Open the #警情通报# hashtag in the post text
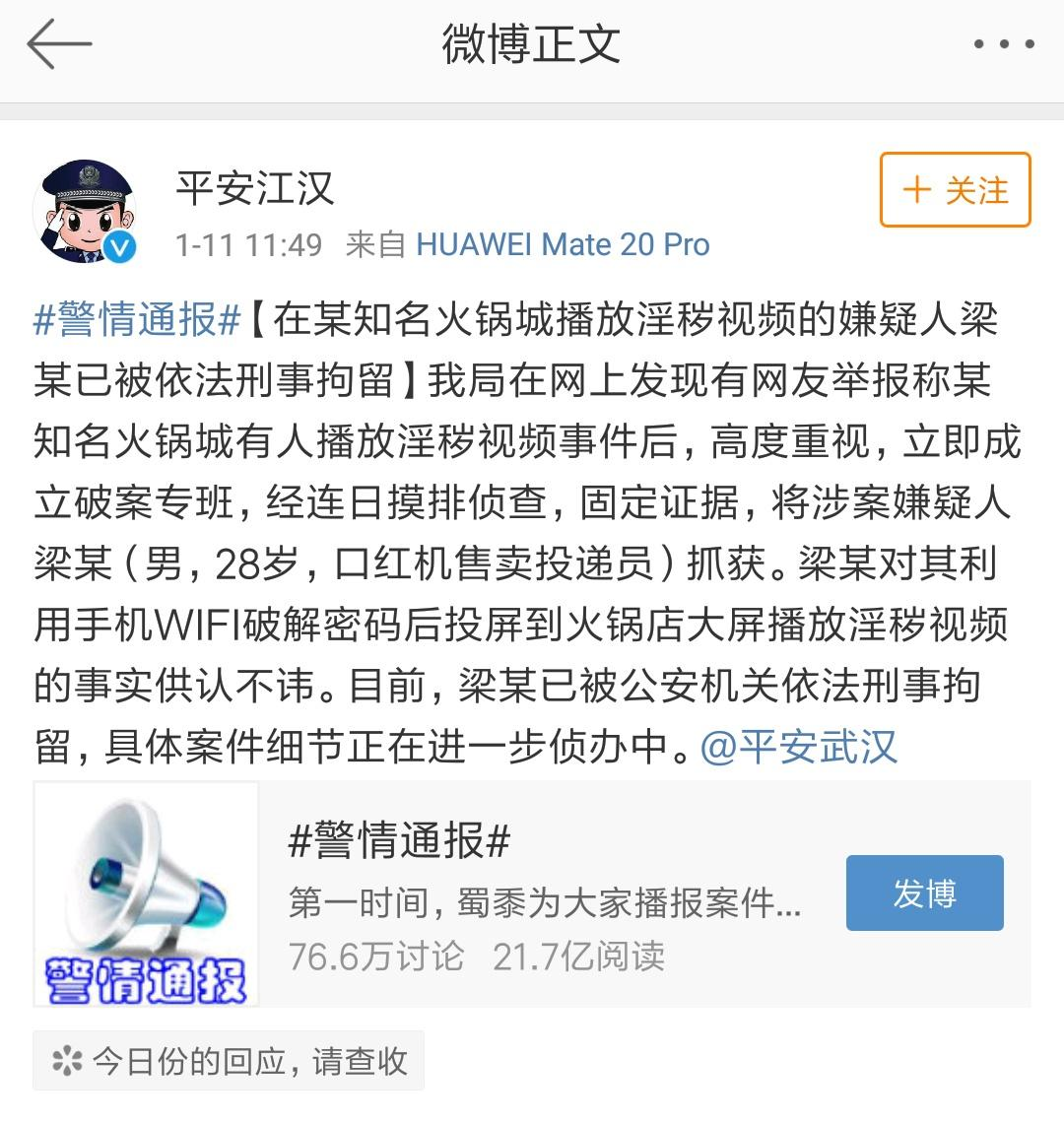Viewport: 1064px width, 1124px height. tap(137, 319)
